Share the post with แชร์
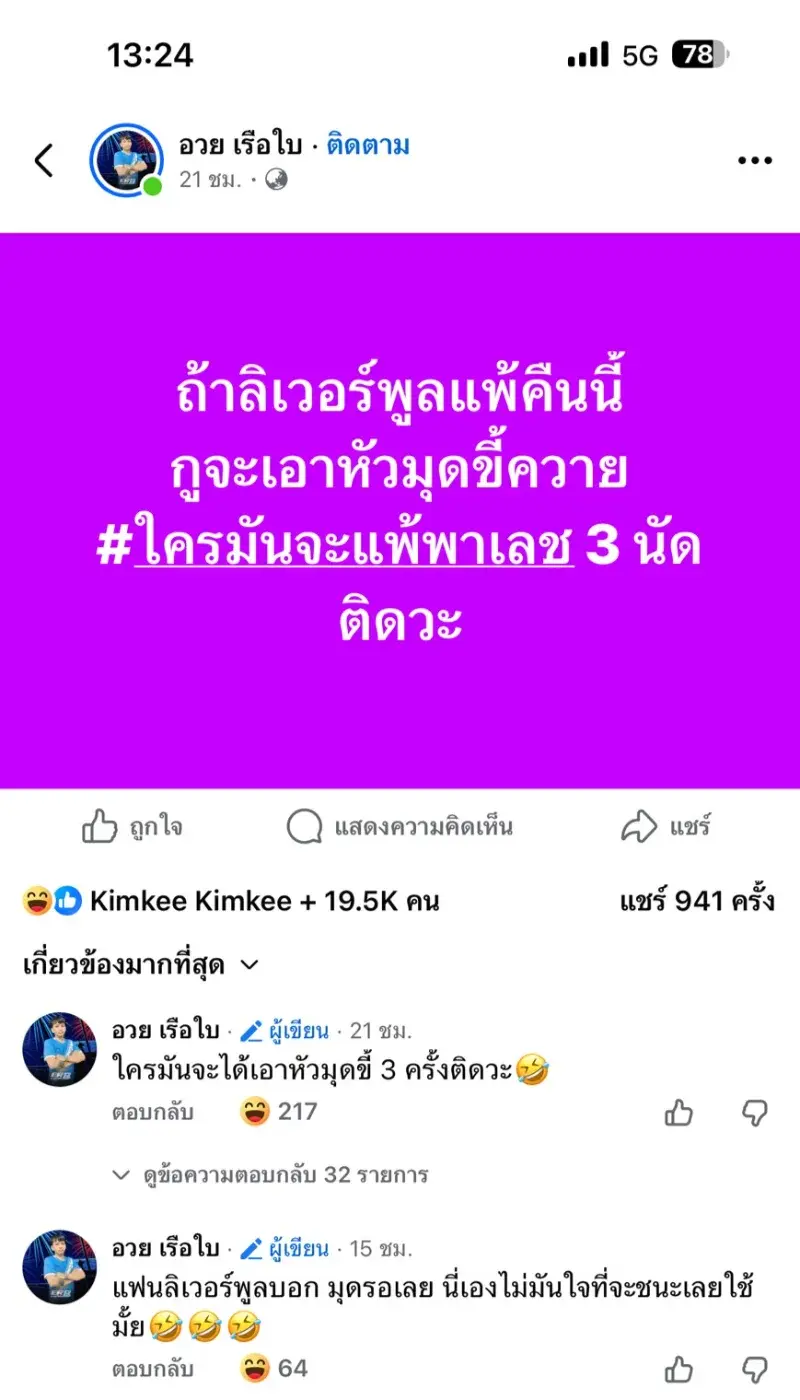This screenshot has width=800, height=1400. click(x=665, y=828)
